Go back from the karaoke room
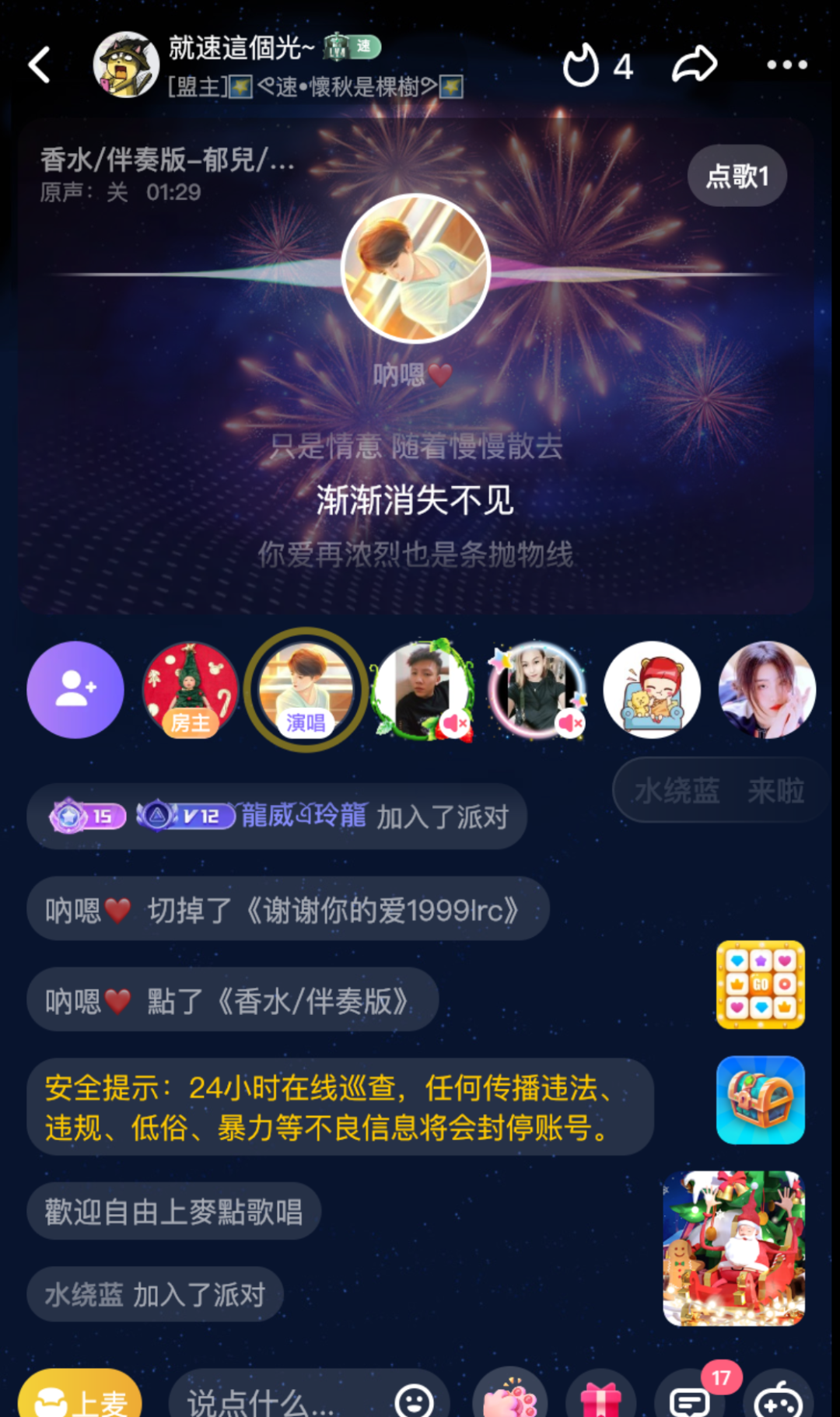The width and height of the screenshot is (840, 1417). click(40, 65)
